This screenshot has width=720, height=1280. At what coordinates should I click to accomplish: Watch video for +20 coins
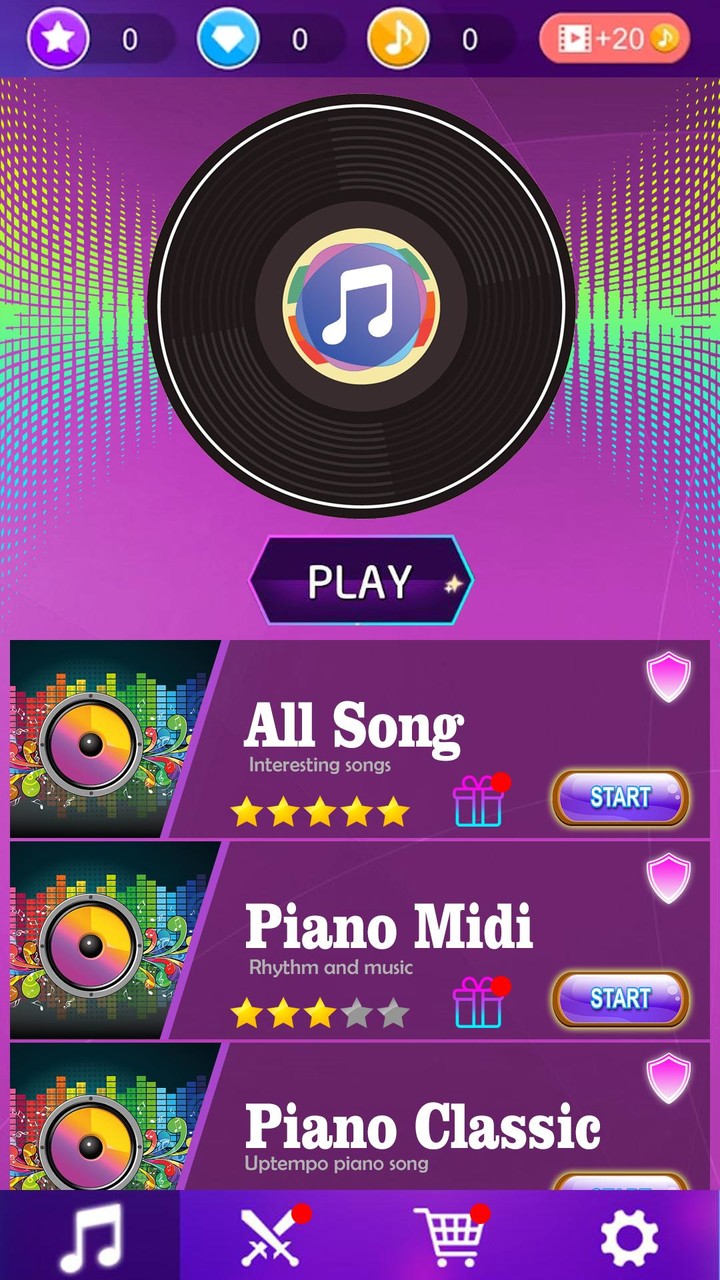click(614, 39)
